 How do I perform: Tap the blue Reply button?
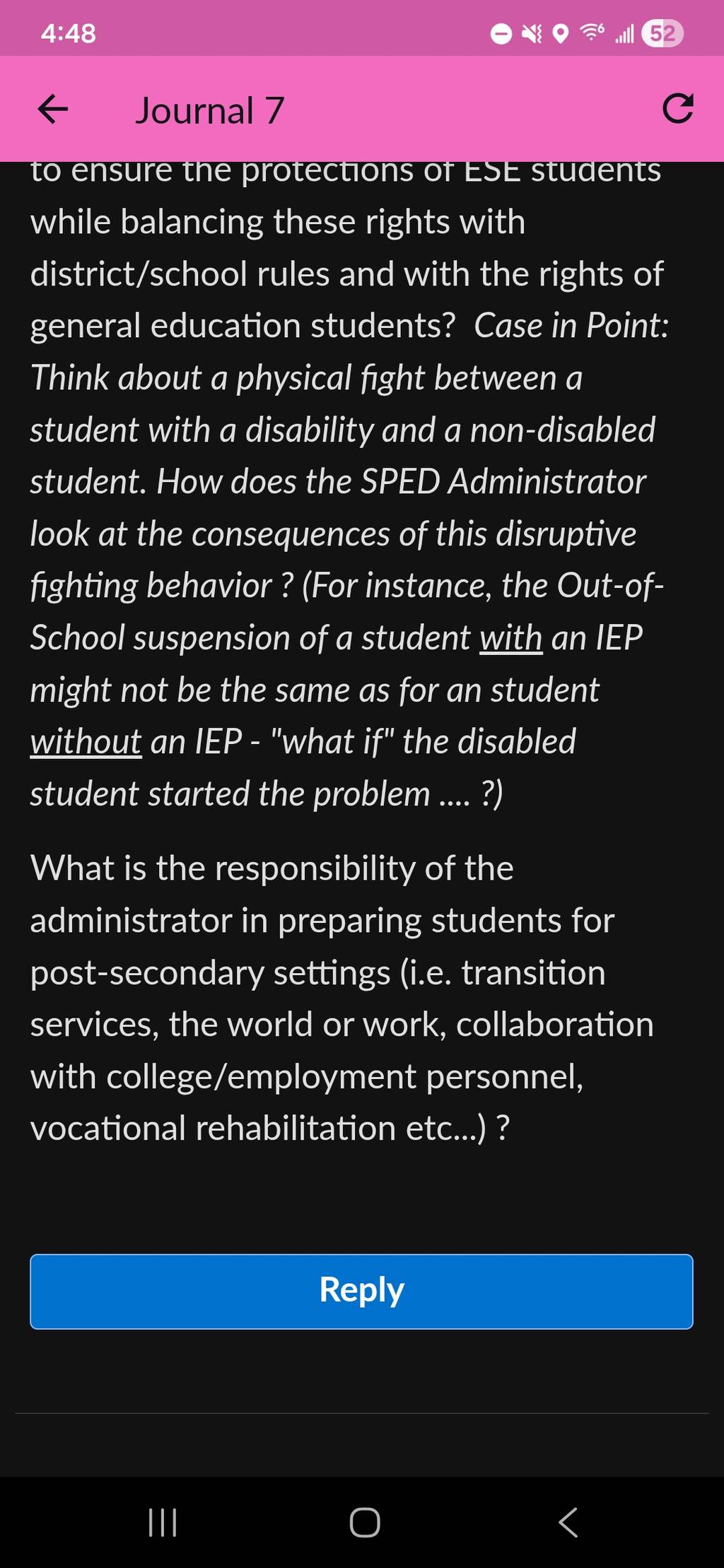point(361,1291)
